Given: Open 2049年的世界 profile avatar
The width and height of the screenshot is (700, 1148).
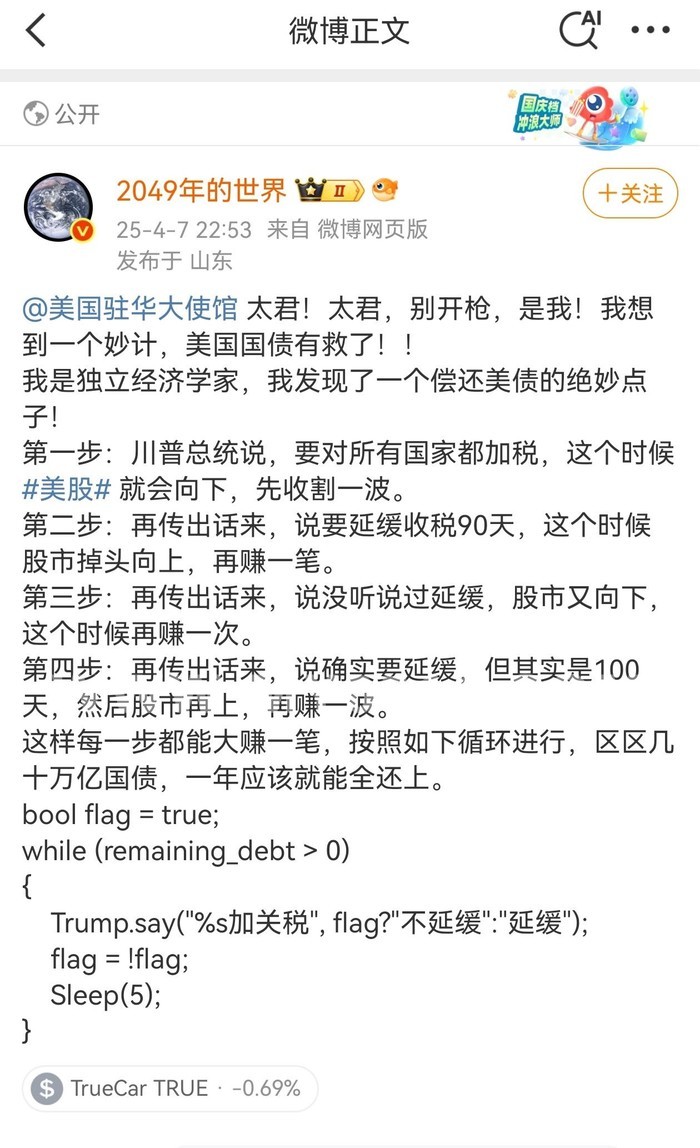Looking at the screenshot, I should coord(59,207).
